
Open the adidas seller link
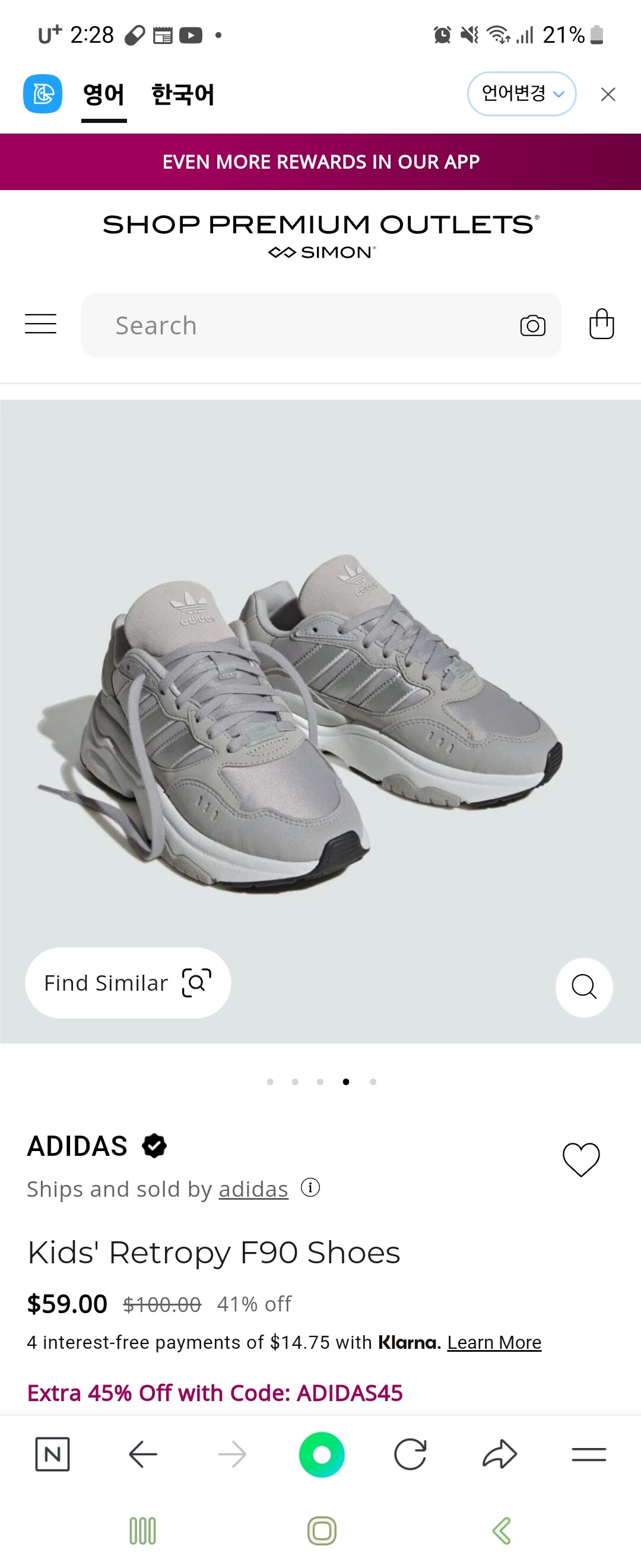(x=253, y=1189)
